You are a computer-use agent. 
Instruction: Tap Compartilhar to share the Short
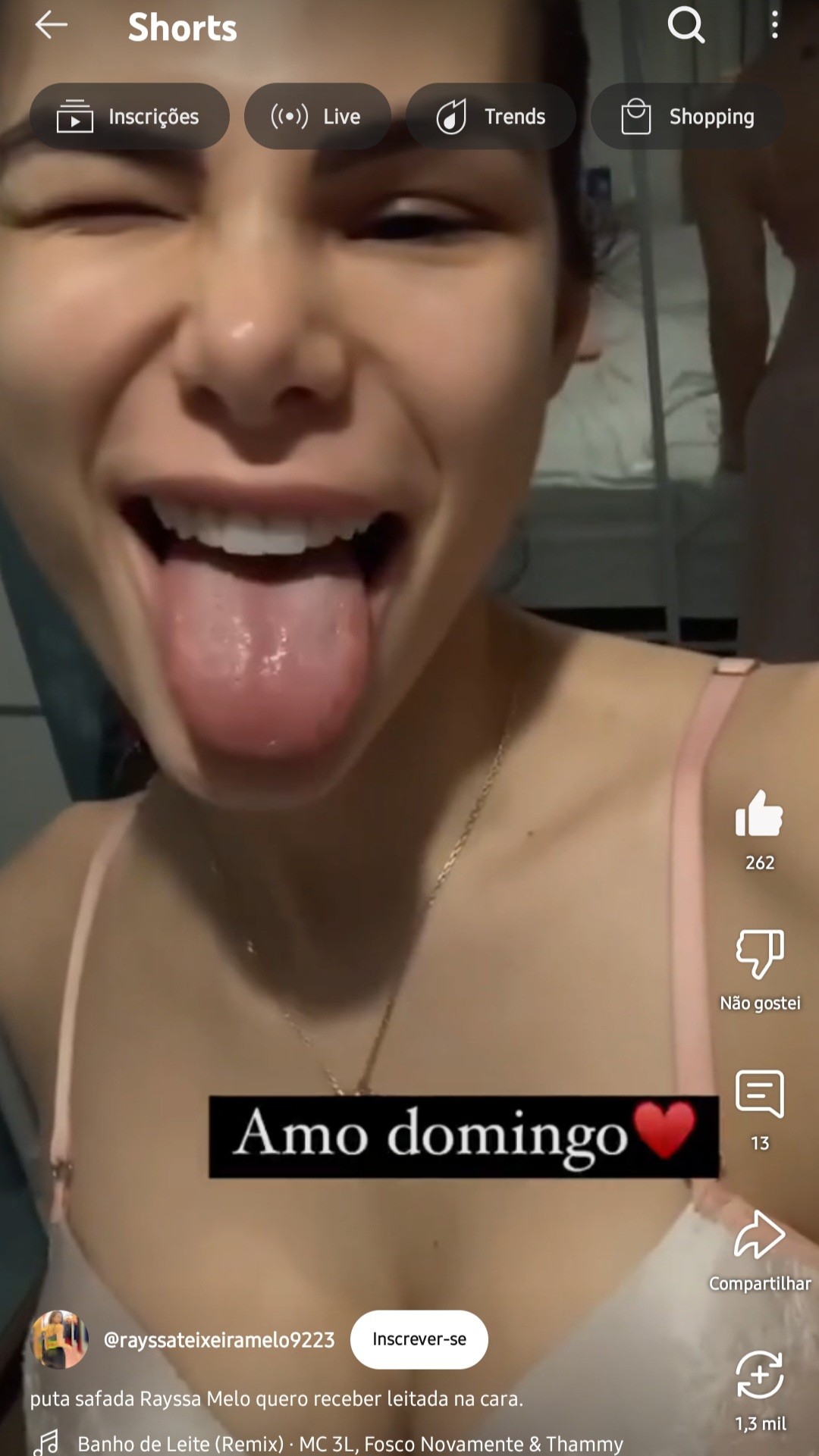click(759, 1235)
